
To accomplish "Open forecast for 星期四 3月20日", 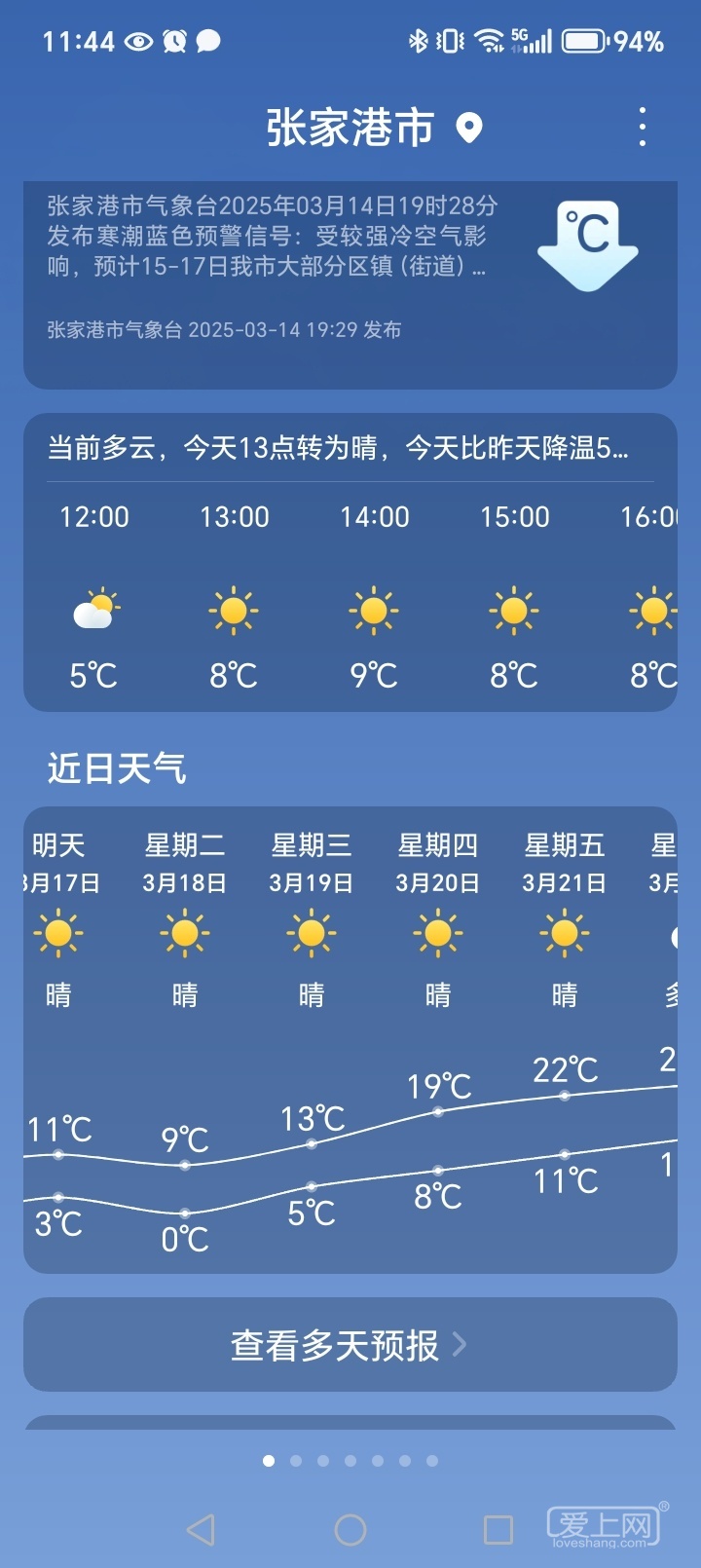I will [x=438, y=915].
